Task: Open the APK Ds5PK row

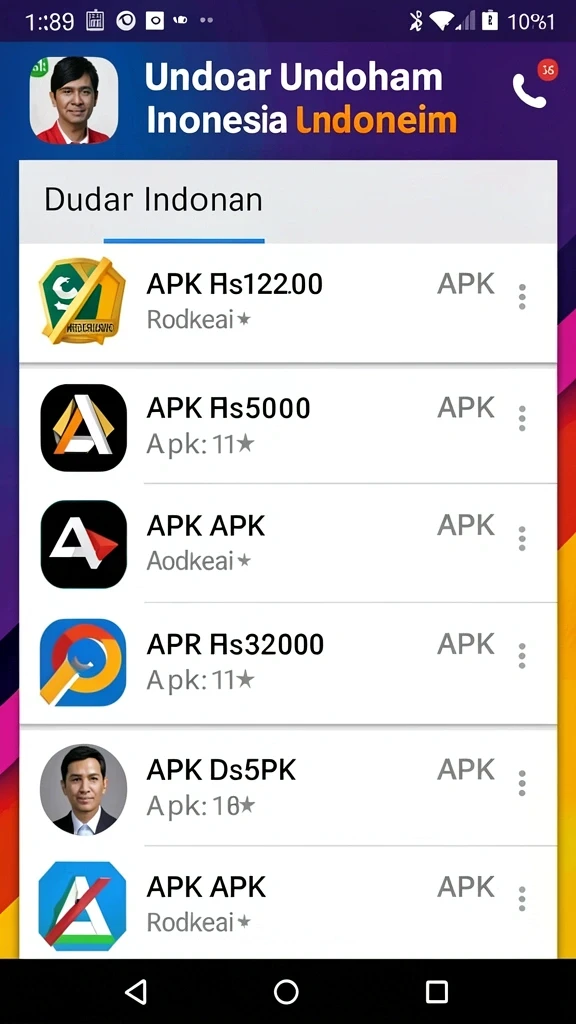Action: point(288,787)
